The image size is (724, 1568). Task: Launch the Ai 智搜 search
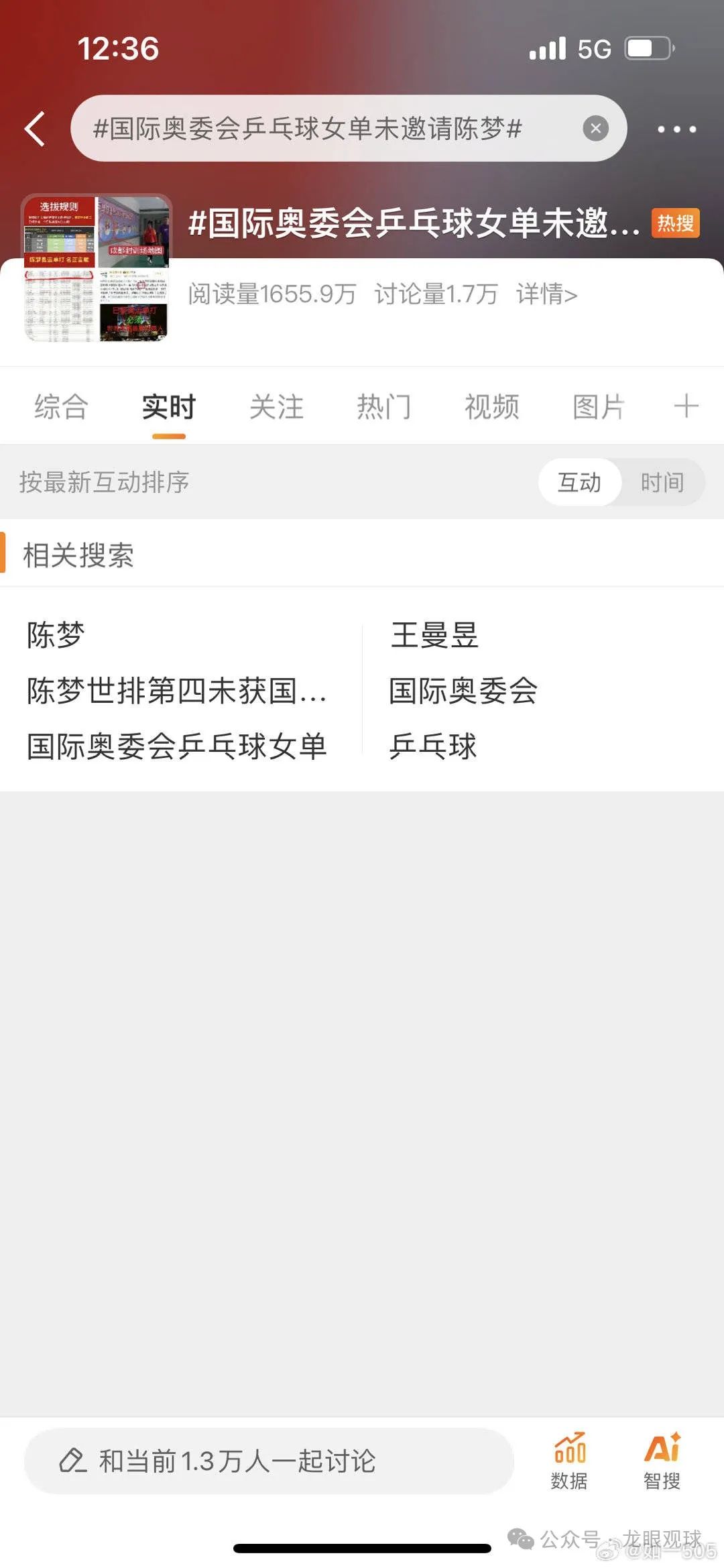tap(662, 1461)
